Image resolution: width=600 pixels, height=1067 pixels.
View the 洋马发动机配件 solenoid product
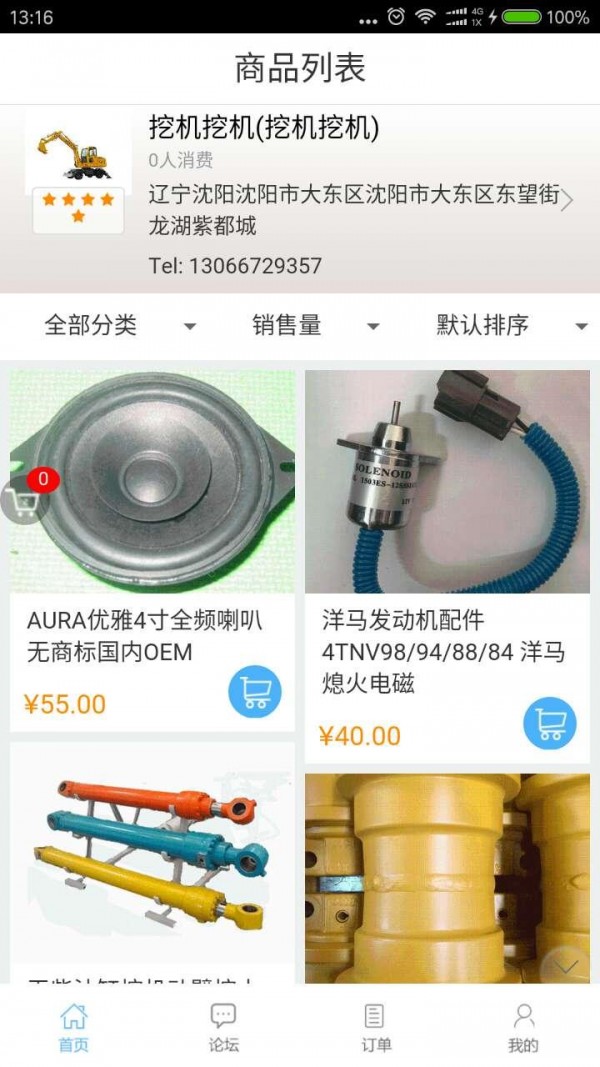click(x=447, y=482)
